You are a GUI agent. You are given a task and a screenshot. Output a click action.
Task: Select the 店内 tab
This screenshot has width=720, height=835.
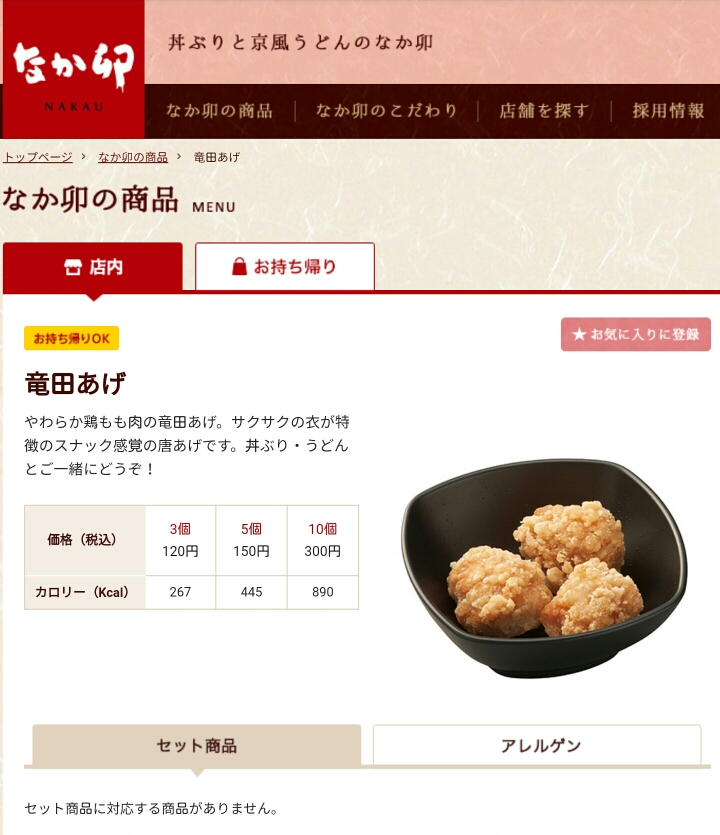93,267
